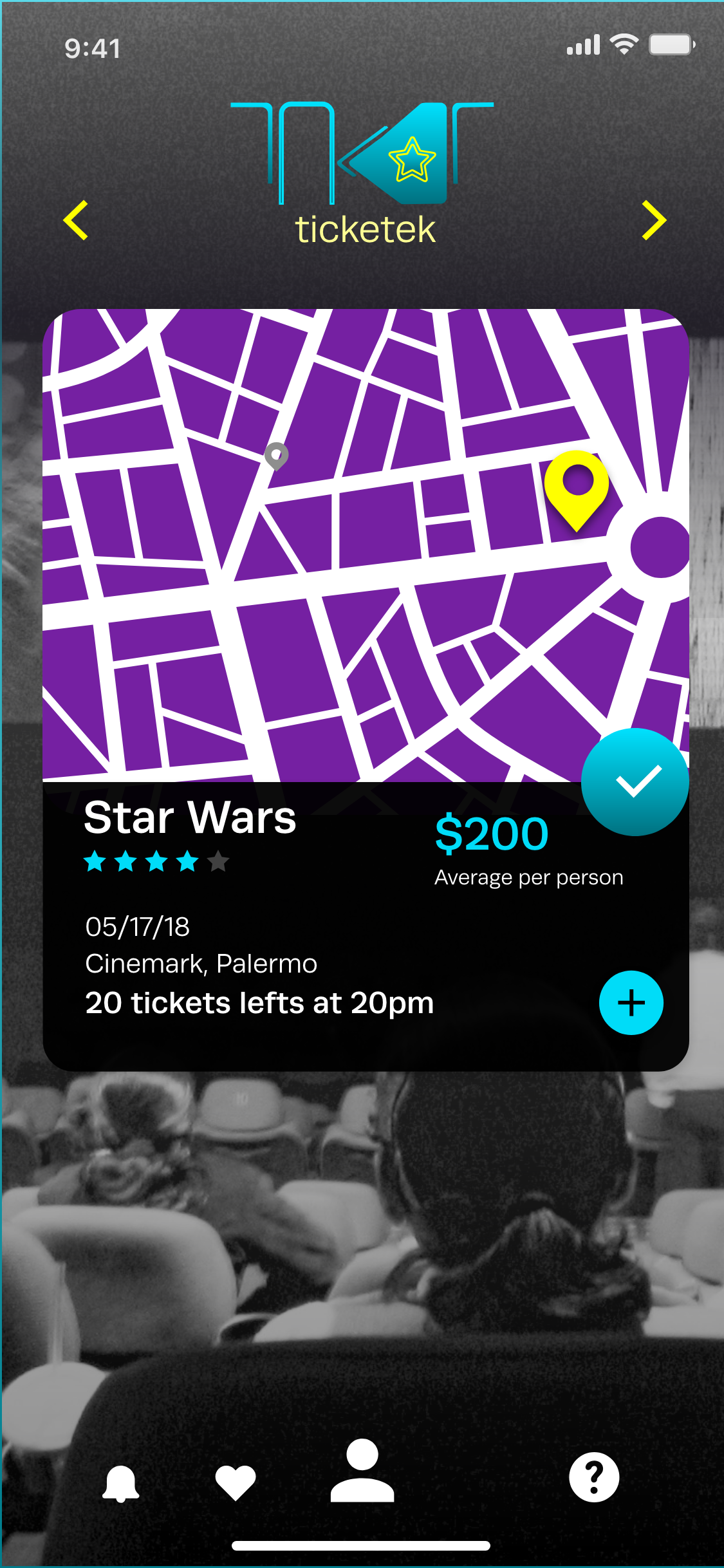Confirm with the blue checkmark button

click(635, 782)
